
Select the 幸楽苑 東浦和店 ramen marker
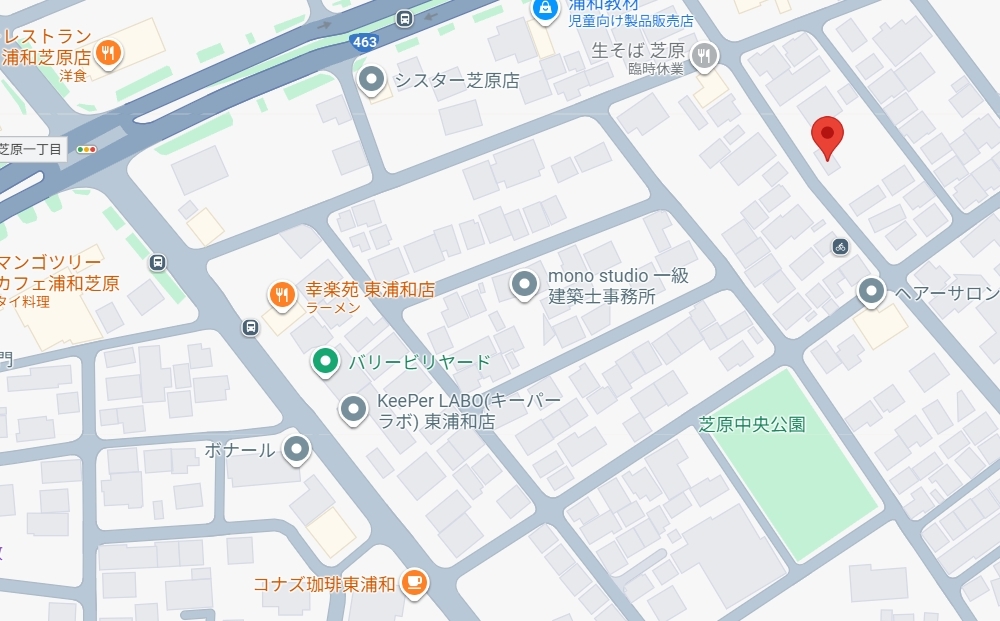click(x=282, y=294)
